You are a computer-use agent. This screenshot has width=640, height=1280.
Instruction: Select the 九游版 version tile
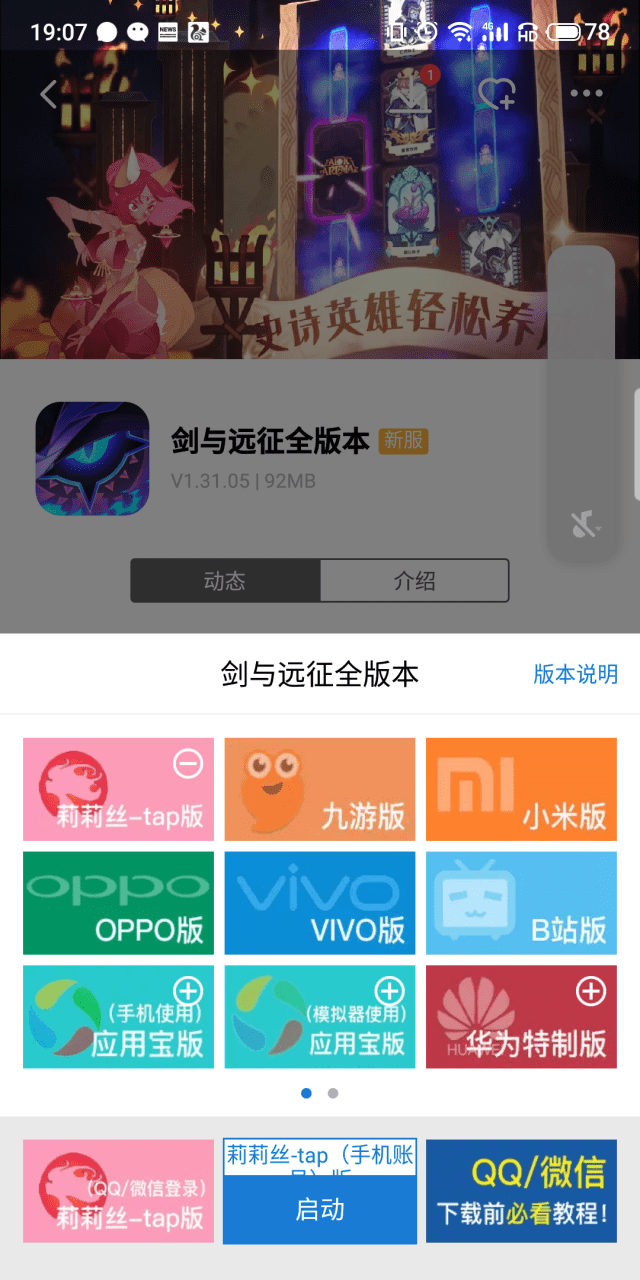point(320,789)
